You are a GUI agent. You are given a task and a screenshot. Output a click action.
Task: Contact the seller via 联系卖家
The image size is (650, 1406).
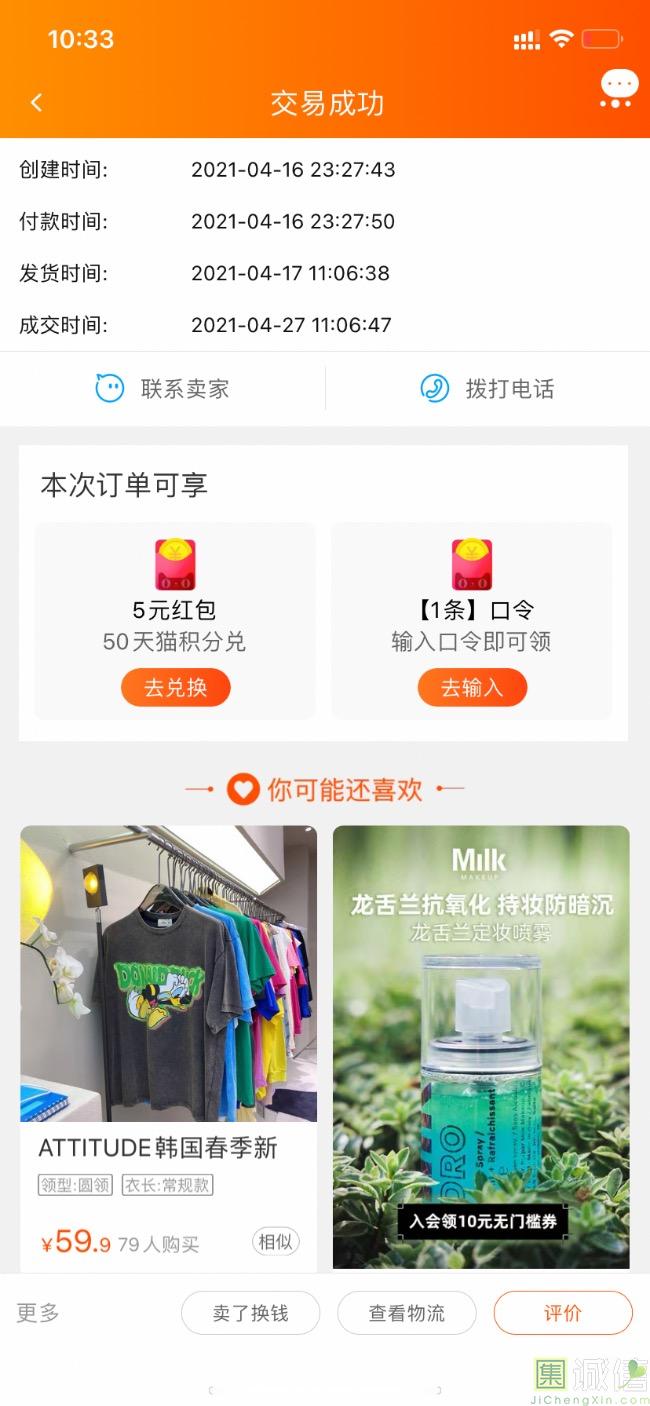click(x=163, y=389)
